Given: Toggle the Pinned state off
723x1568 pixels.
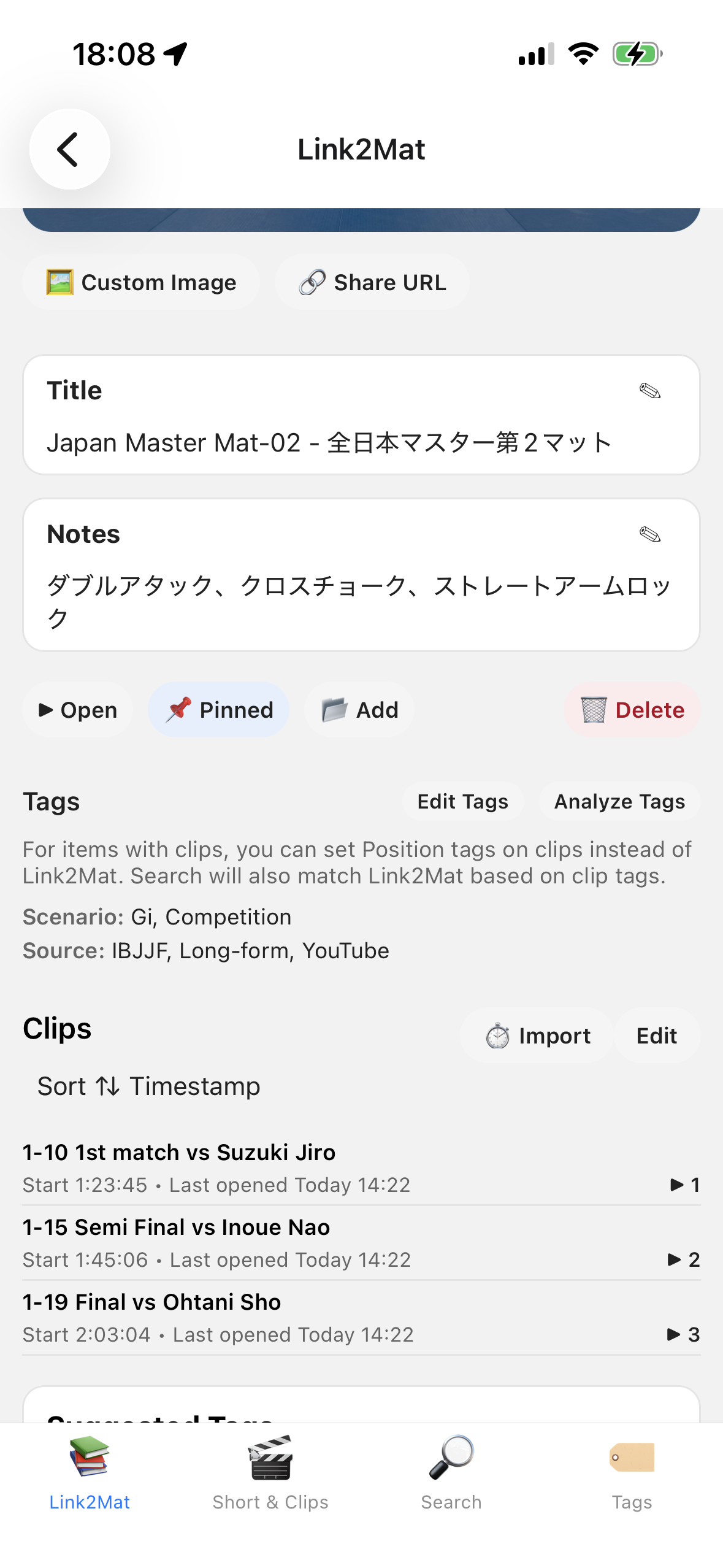Looking at the screenshot, I should (218, 710).
